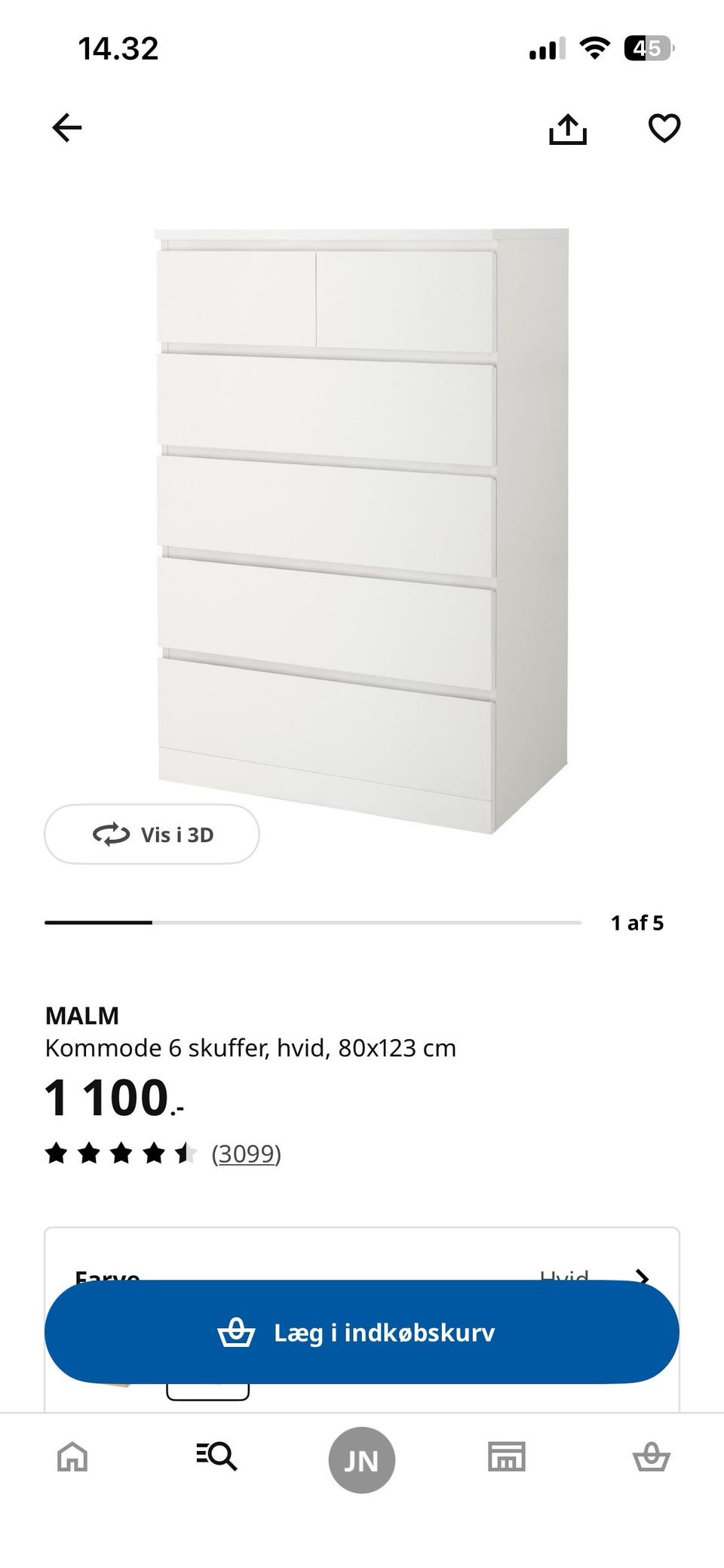Screen dimensions: 724x1568
Task: Switch to the stores tab
Action: 507,1458
